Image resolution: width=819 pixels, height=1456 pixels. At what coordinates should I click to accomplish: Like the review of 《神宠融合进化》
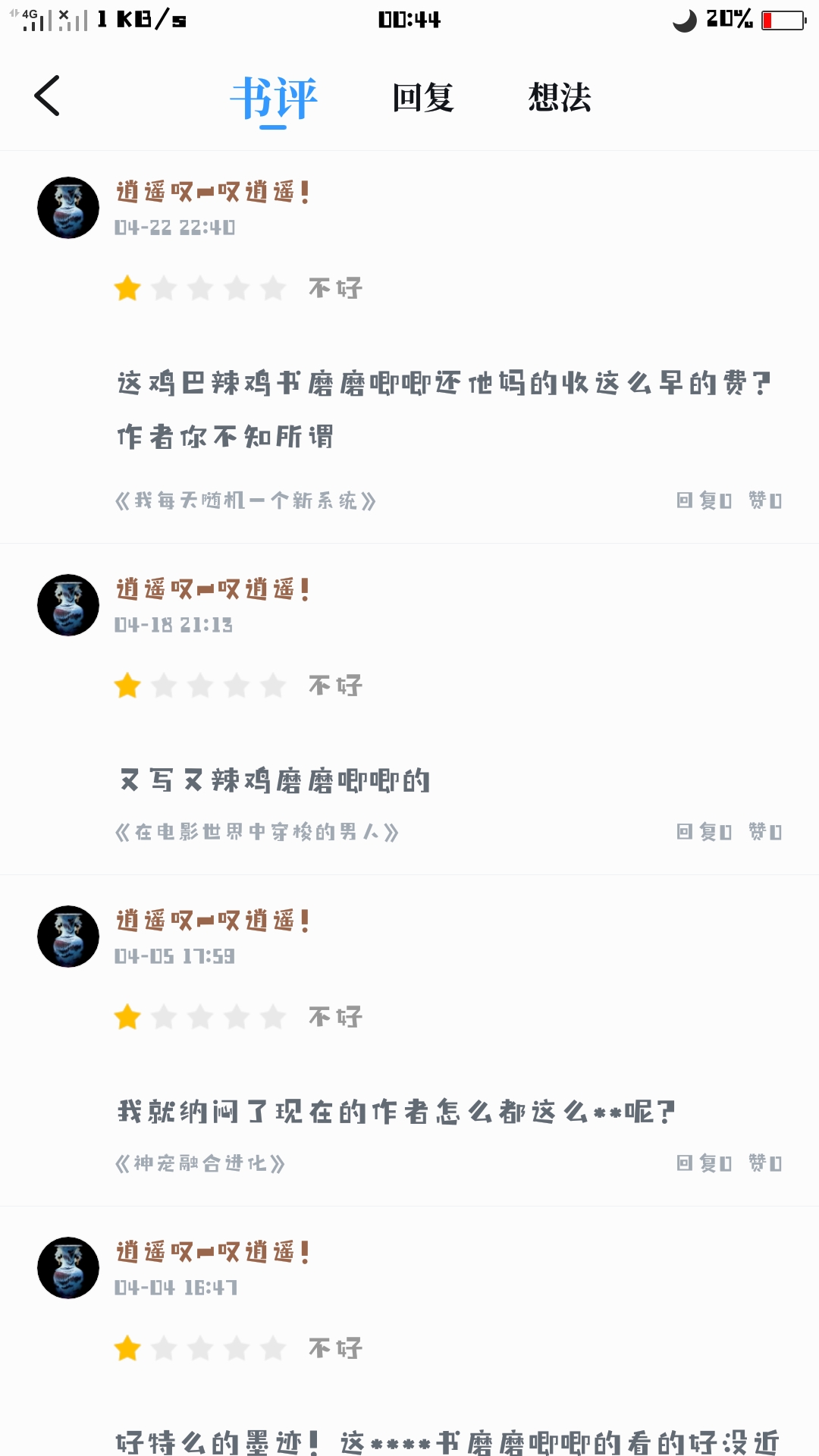[x=764, y=1163]
